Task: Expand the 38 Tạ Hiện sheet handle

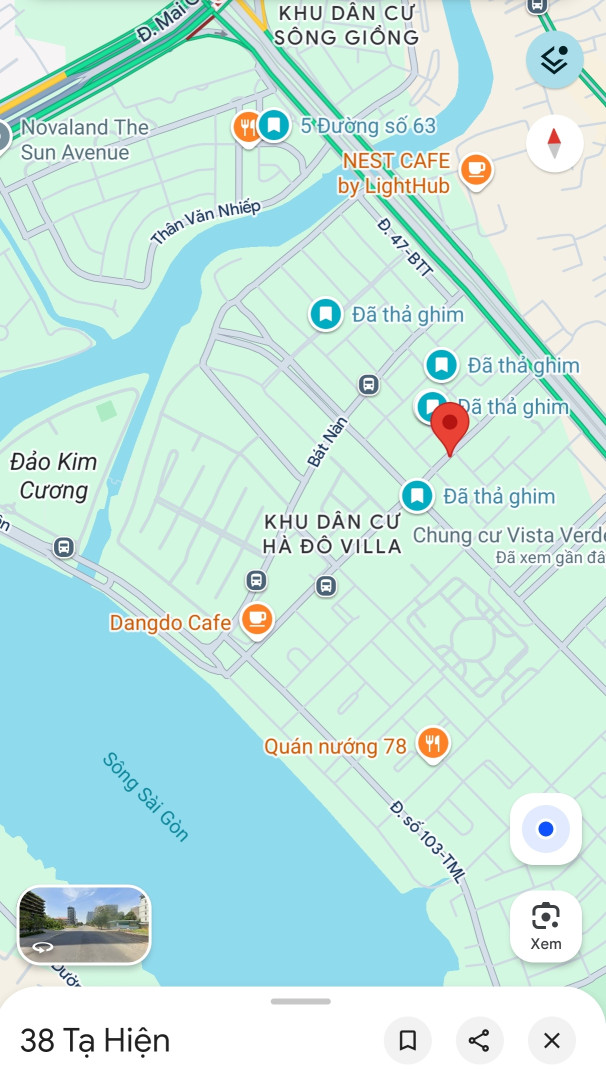Action: (300, 1001)
